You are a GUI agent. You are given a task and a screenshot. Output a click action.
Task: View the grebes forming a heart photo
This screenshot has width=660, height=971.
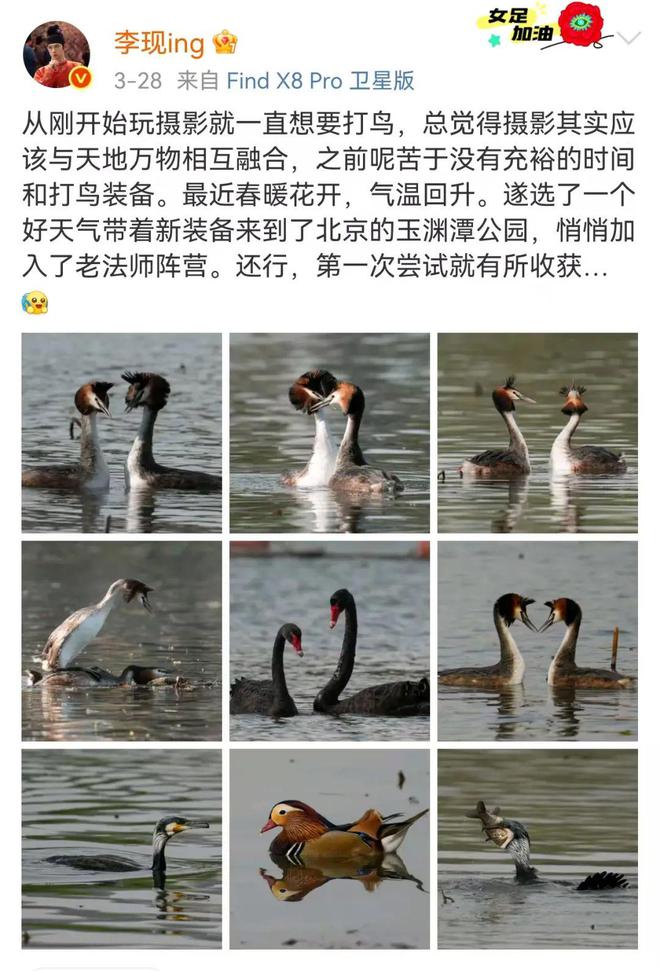(537, 640)
